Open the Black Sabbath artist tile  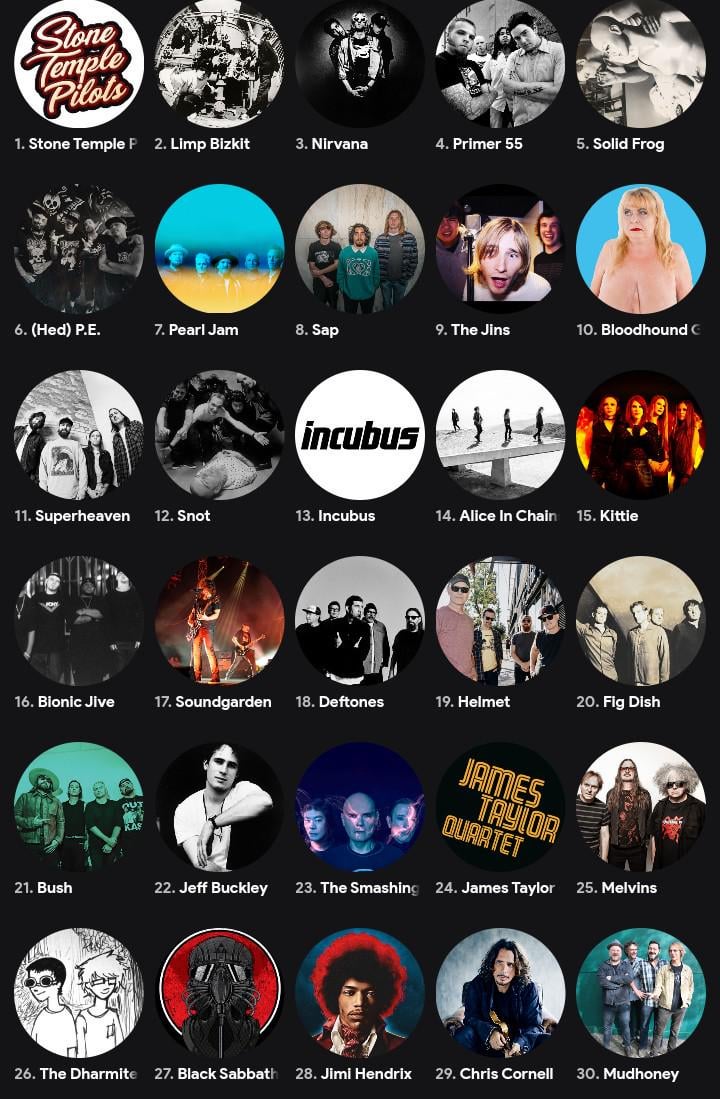click(219, 993)
